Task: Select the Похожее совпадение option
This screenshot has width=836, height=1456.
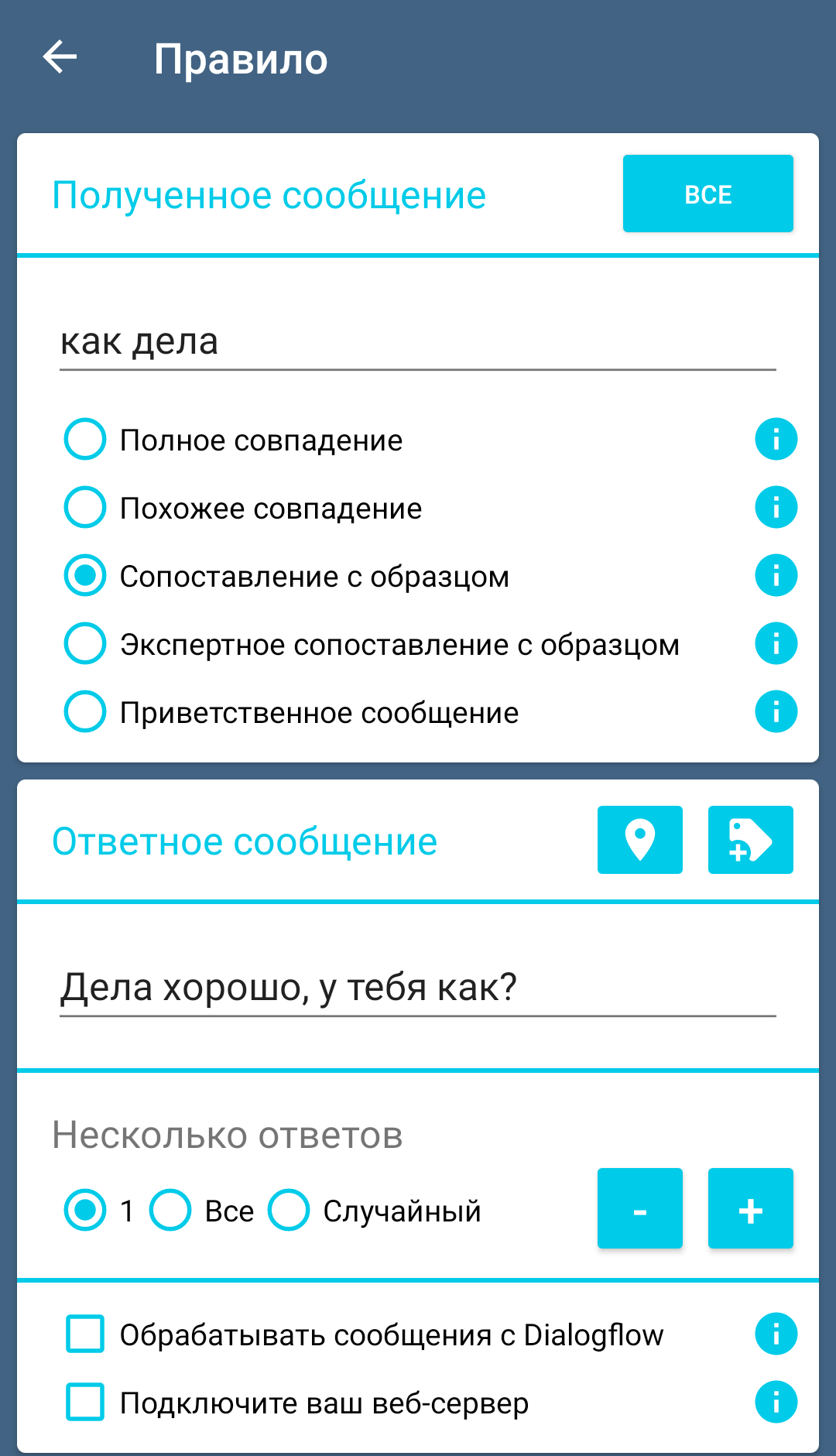Action: click(85, 508)
